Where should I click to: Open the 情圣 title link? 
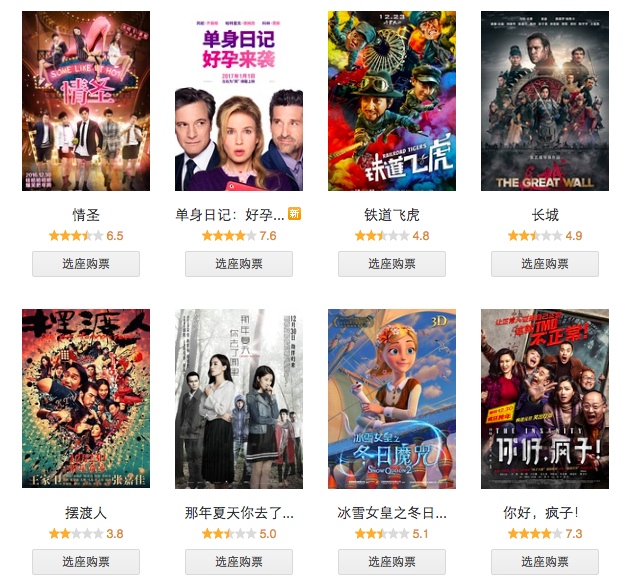[x=86, y=215]
